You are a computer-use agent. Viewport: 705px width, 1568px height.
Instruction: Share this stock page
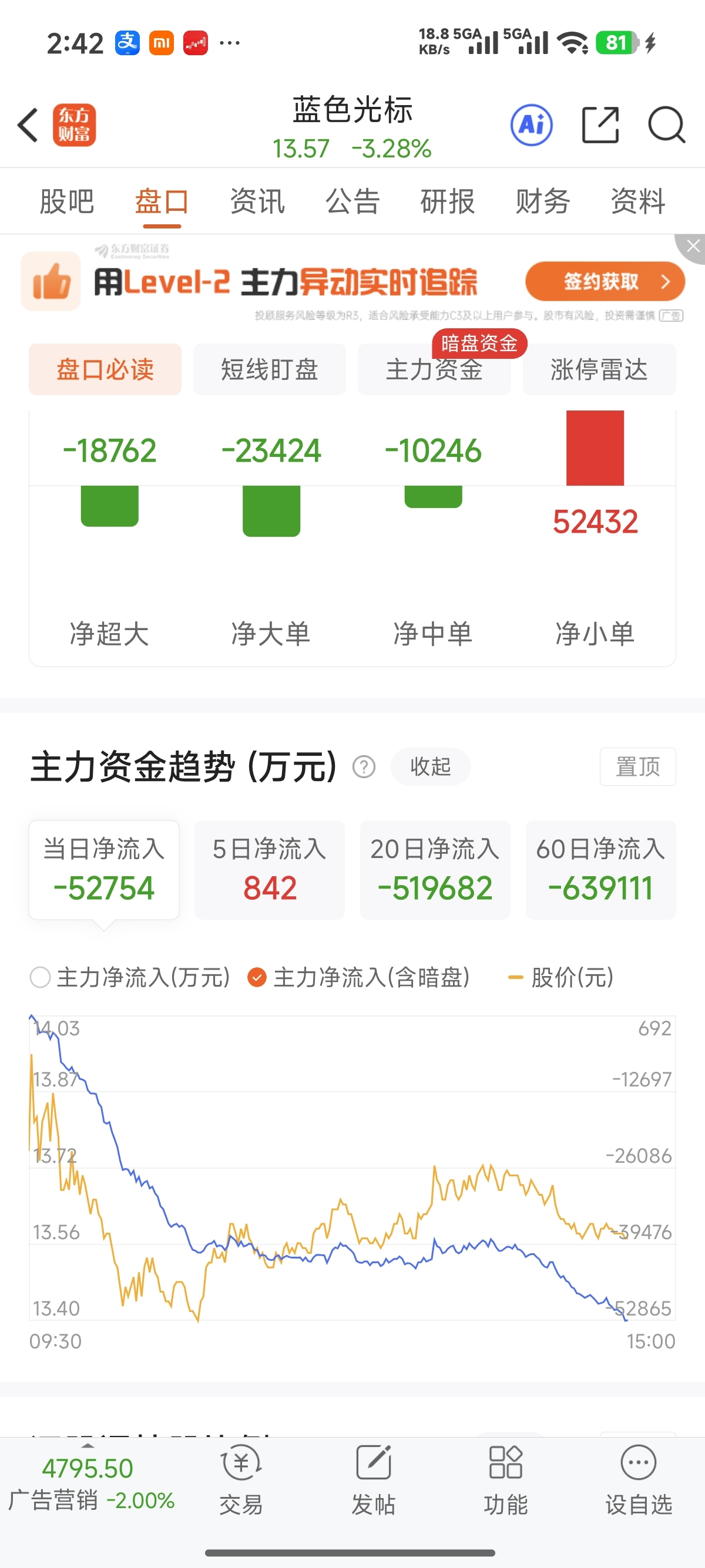(x=600, y=125)
